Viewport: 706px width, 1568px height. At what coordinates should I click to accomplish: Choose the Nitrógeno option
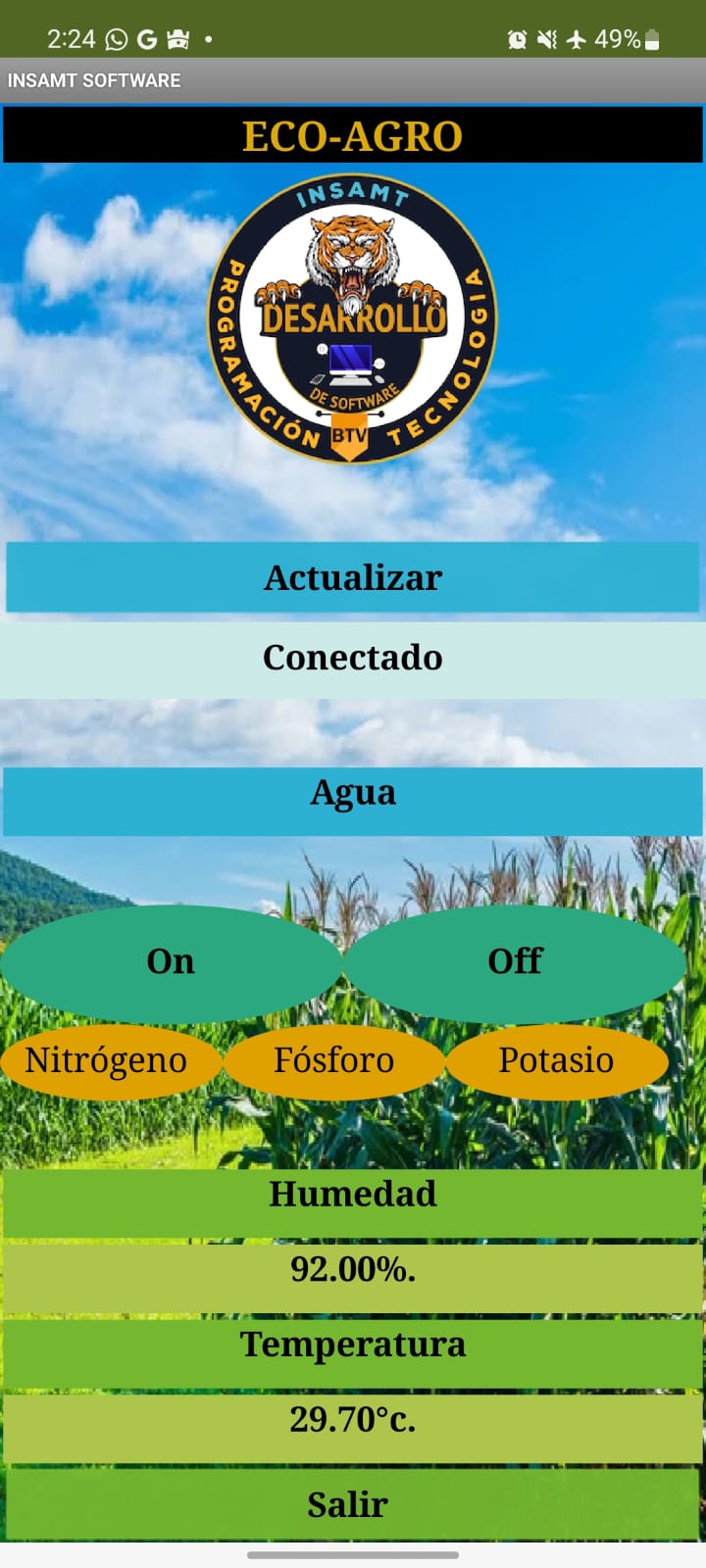108,1061
